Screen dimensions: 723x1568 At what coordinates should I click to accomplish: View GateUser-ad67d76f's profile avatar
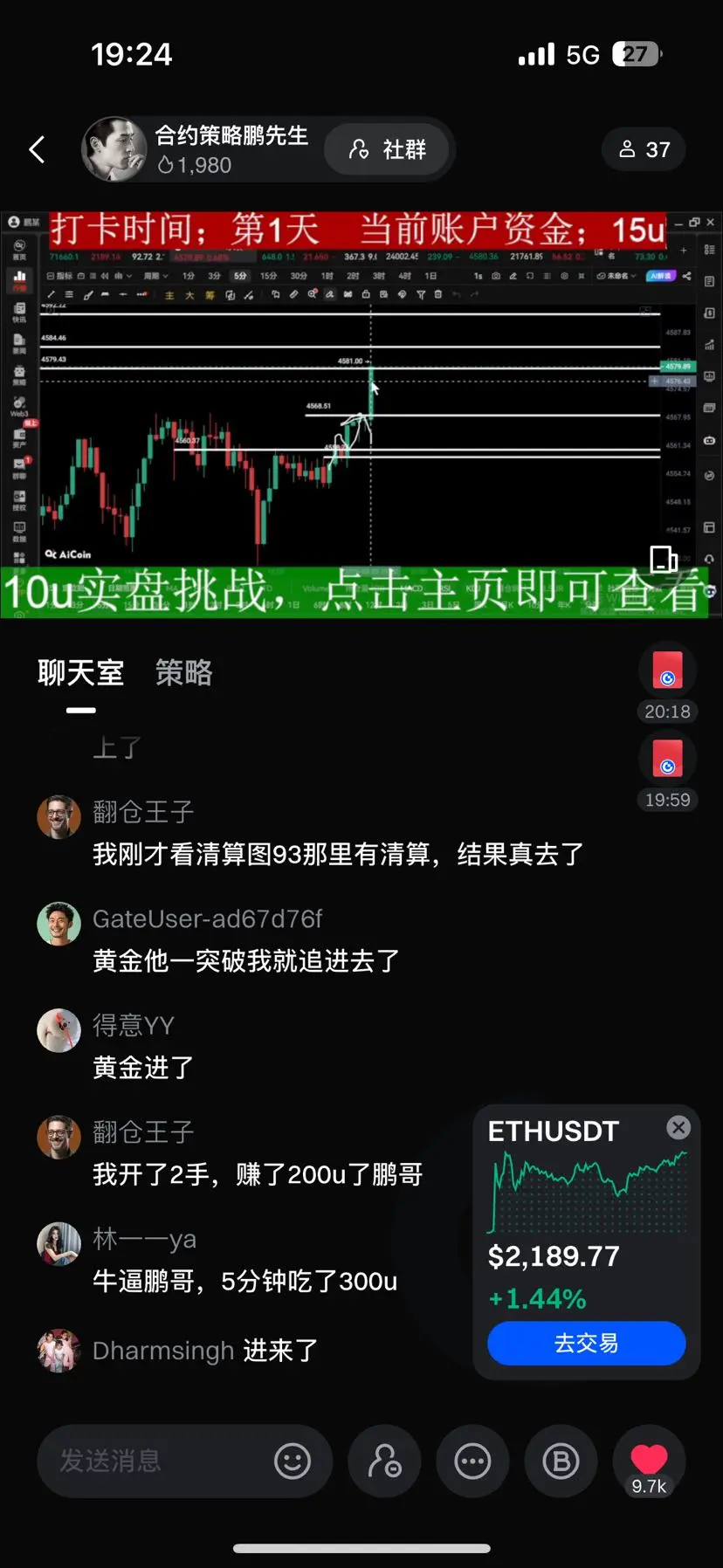point(59,923)
